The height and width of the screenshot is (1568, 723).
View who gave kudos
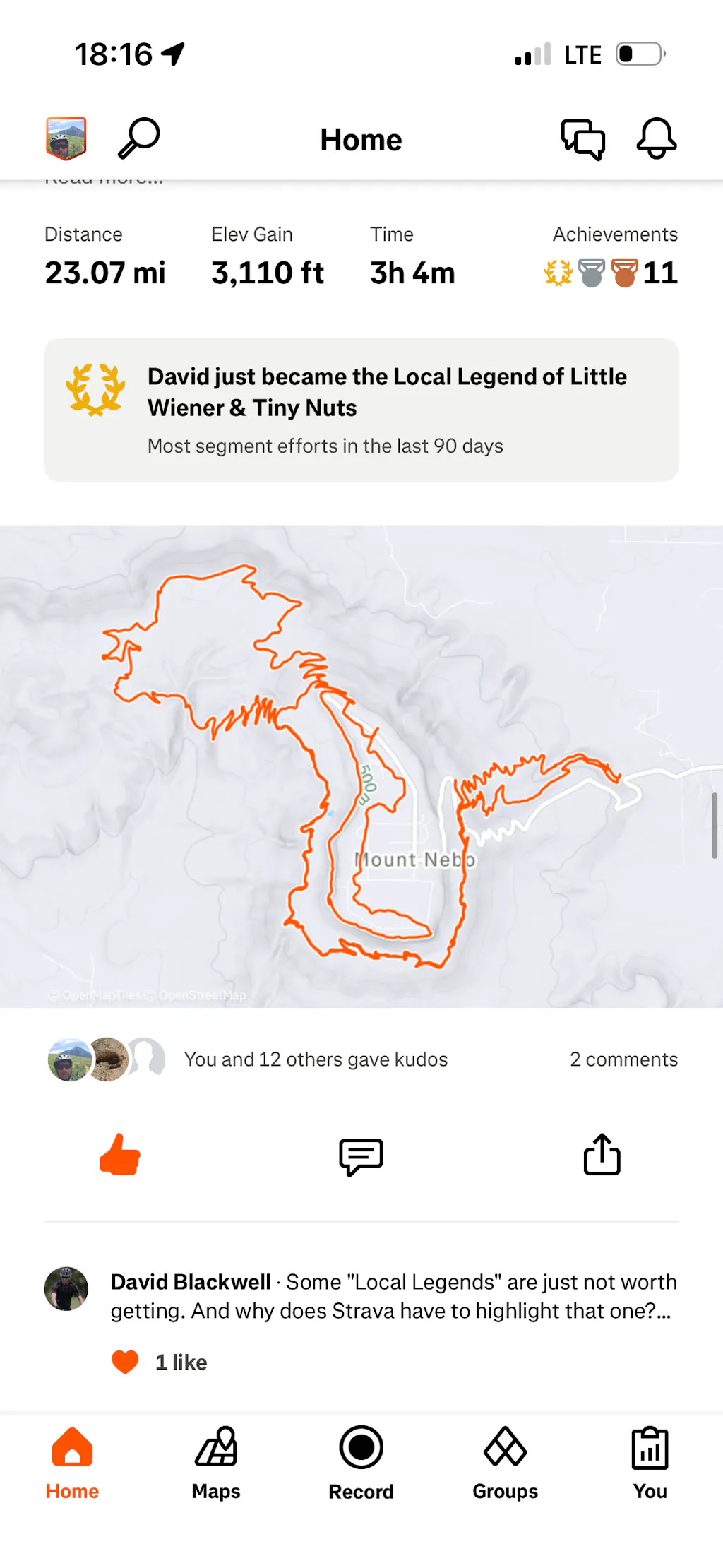click(316, 1059)
